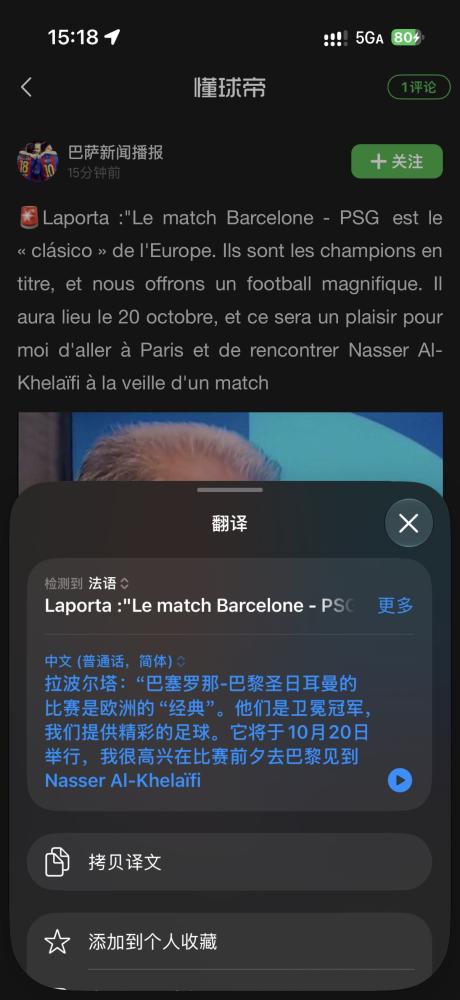Follow 巴萨新闻播报 with the 关注 button
The image size is (460, 1000).
point(397,161)
